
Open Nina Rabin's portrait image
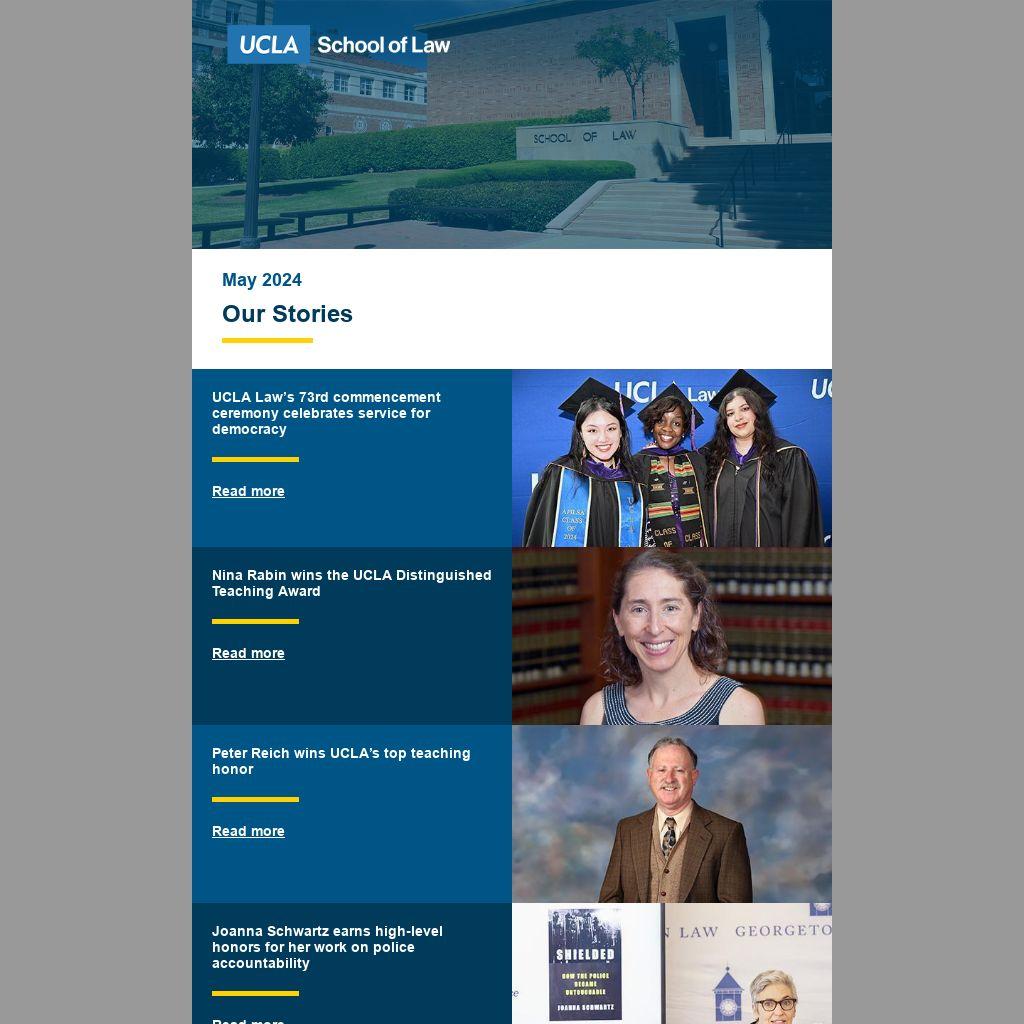point(671,636)
